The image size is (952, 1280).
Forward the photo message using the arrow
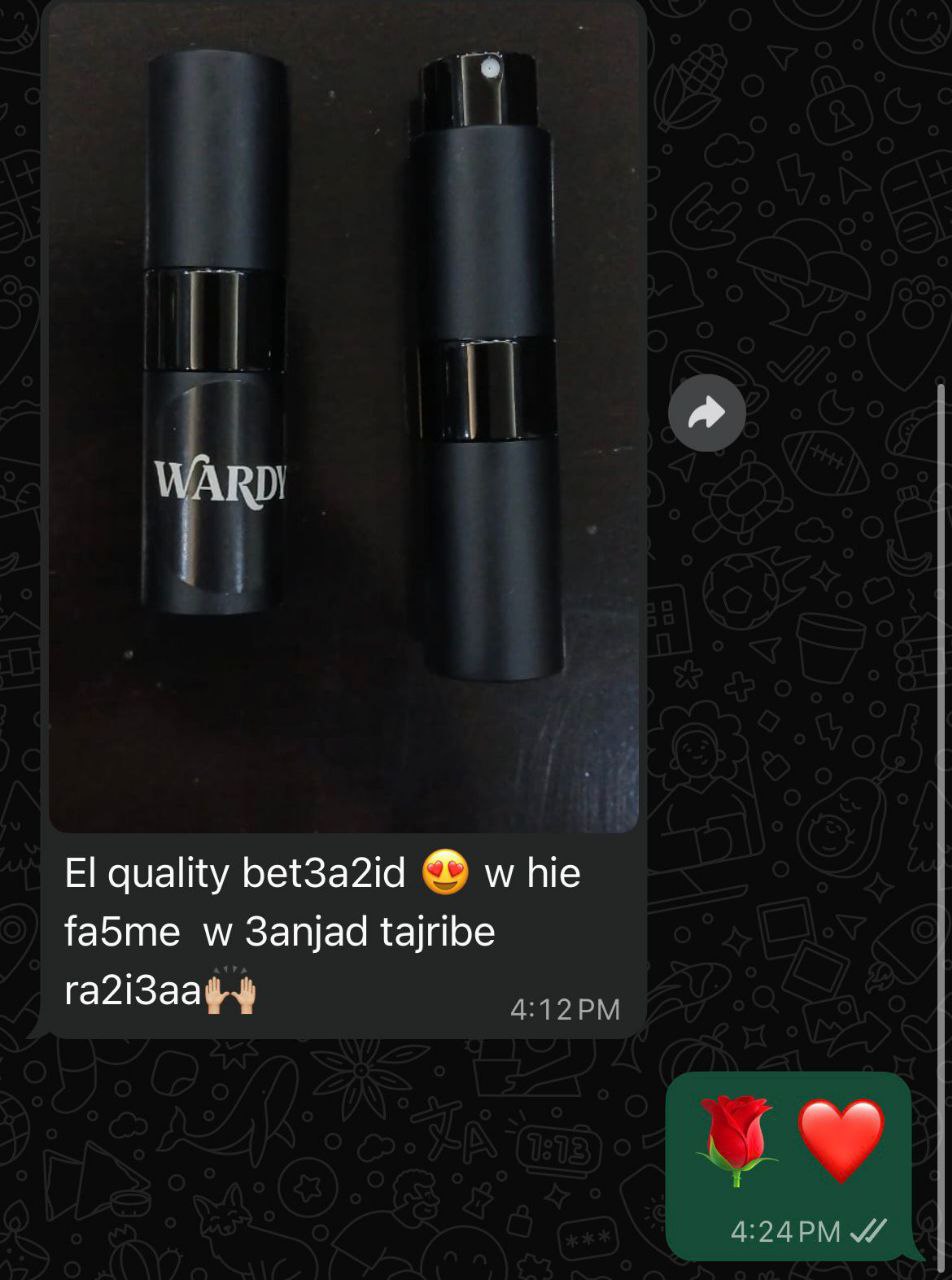[x=707, y=413]
